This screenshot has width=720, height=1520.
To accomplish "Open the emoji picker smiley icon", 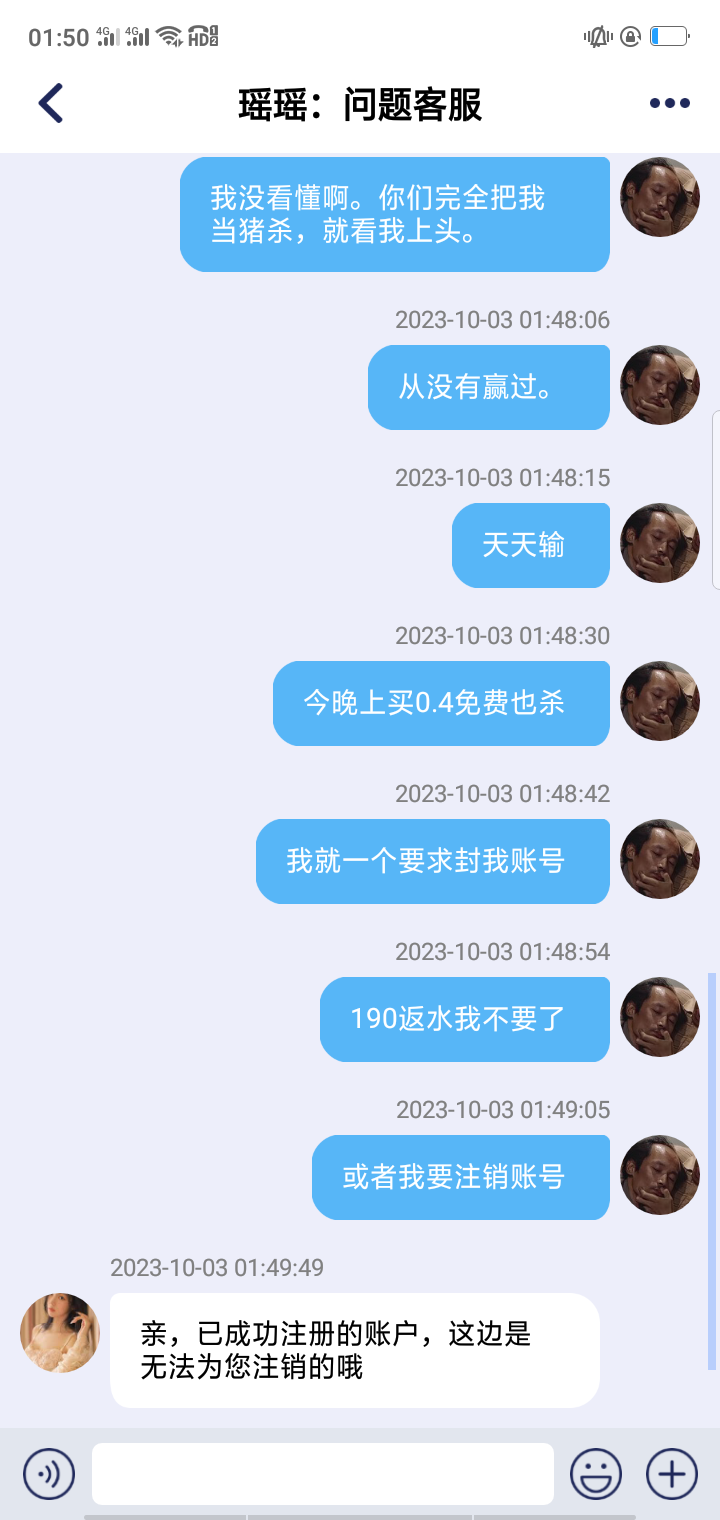I will point(595,1474).
